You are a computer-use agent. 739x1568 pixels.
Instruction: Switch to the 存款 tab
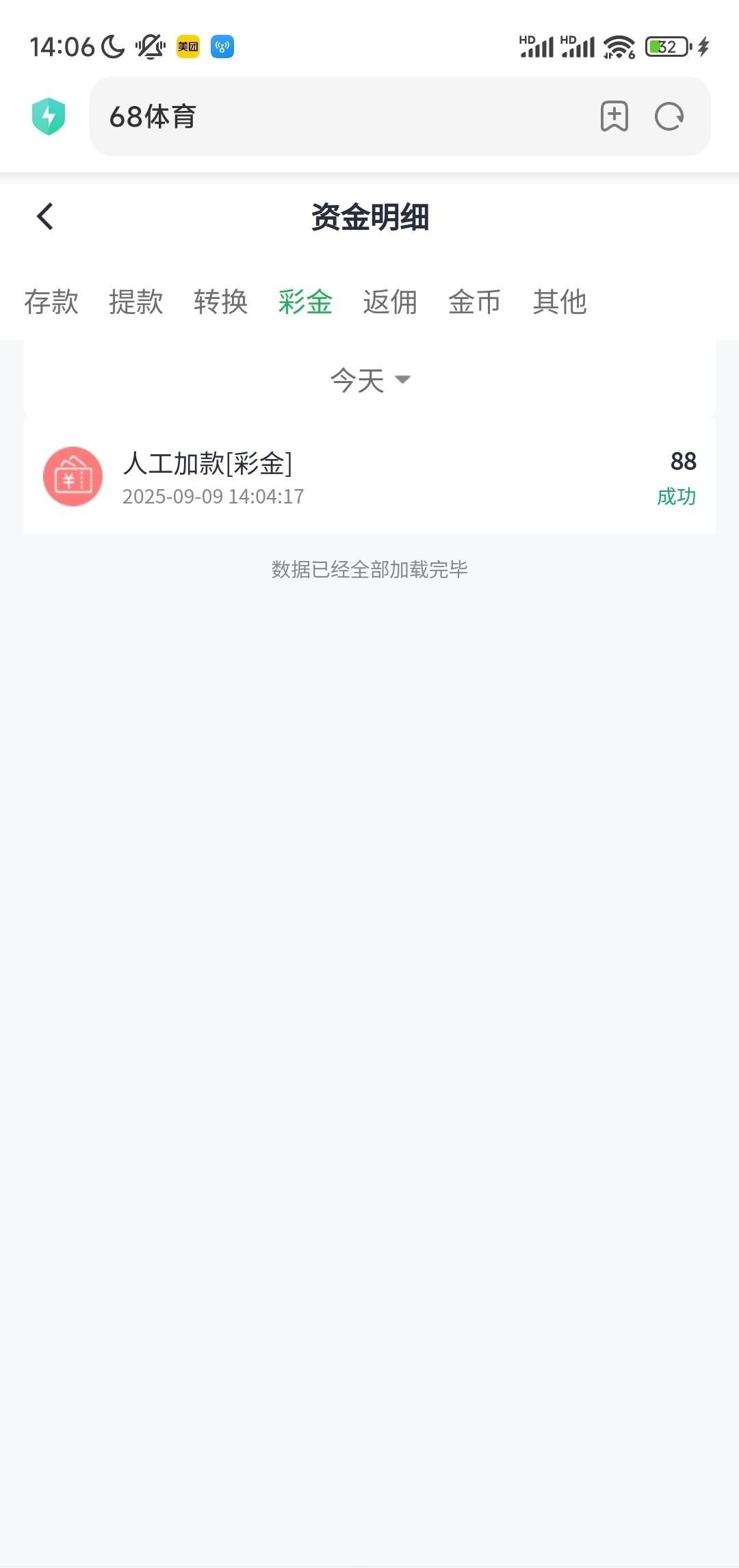[x=51, y=302]
